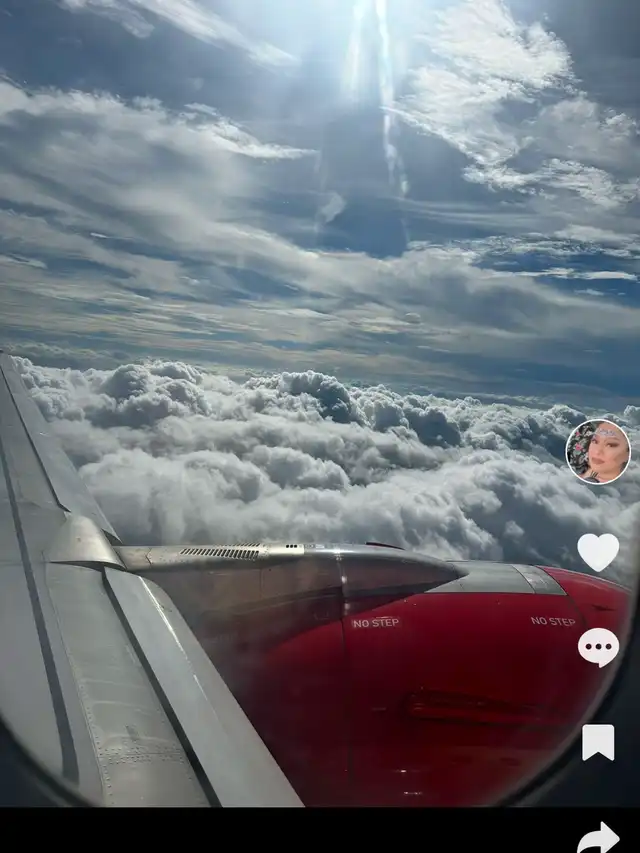The width and height of the screenshot is (640, 853).
Task: Bookmark this post
Action: (598, 742)
